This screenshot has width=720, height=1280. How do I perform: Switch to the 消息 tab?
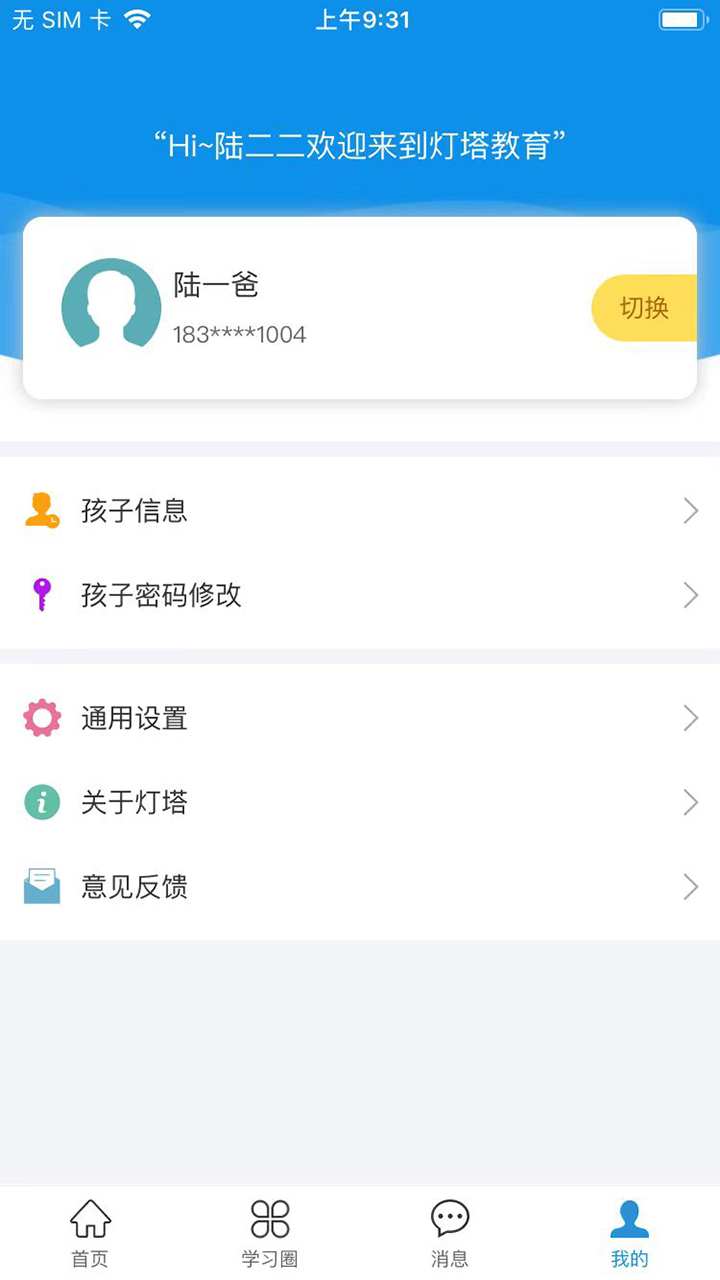click(449, 1232)
